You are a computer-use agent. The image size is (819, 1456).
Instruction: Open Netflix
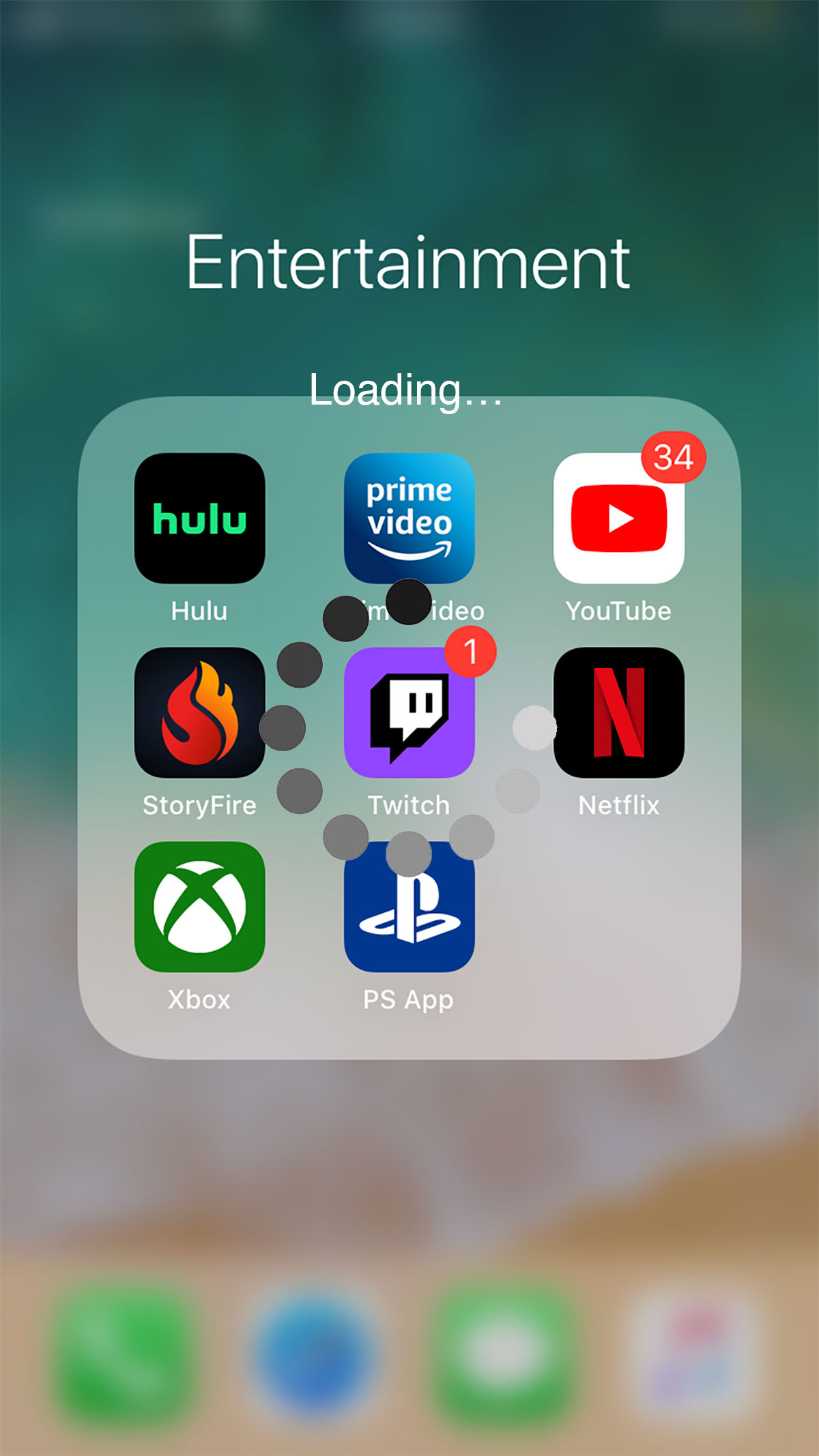(x=618, y=712)
